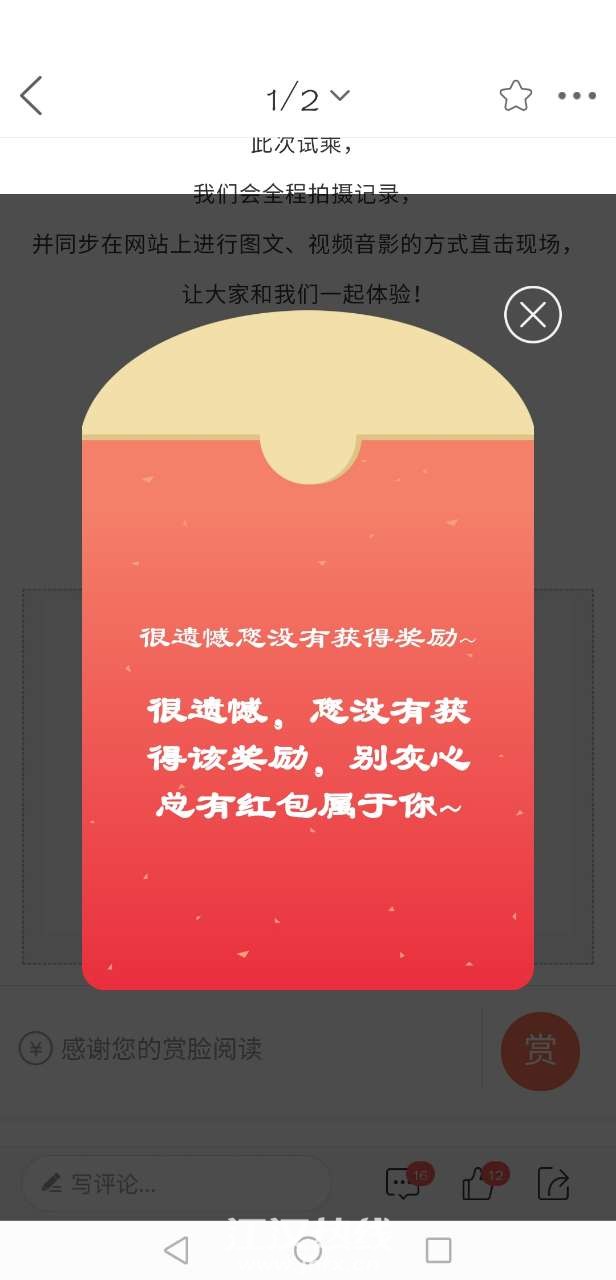616x1280 pixels.
Task: Open the three-dot overflow menu
Action: (577, 96)
